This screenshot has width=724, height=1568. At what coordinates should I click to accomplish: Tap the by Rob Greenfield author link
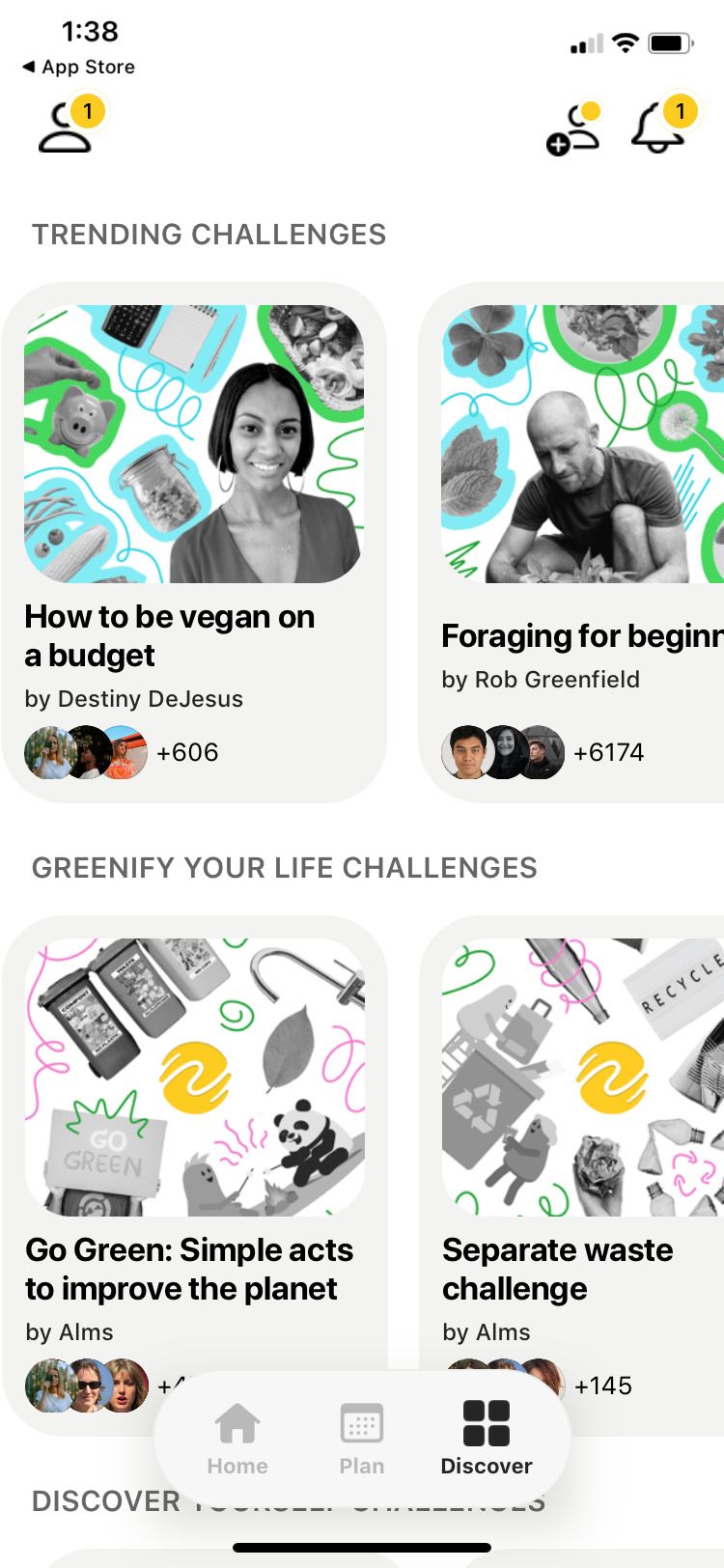pyautogui.click(x=541, y=680)
